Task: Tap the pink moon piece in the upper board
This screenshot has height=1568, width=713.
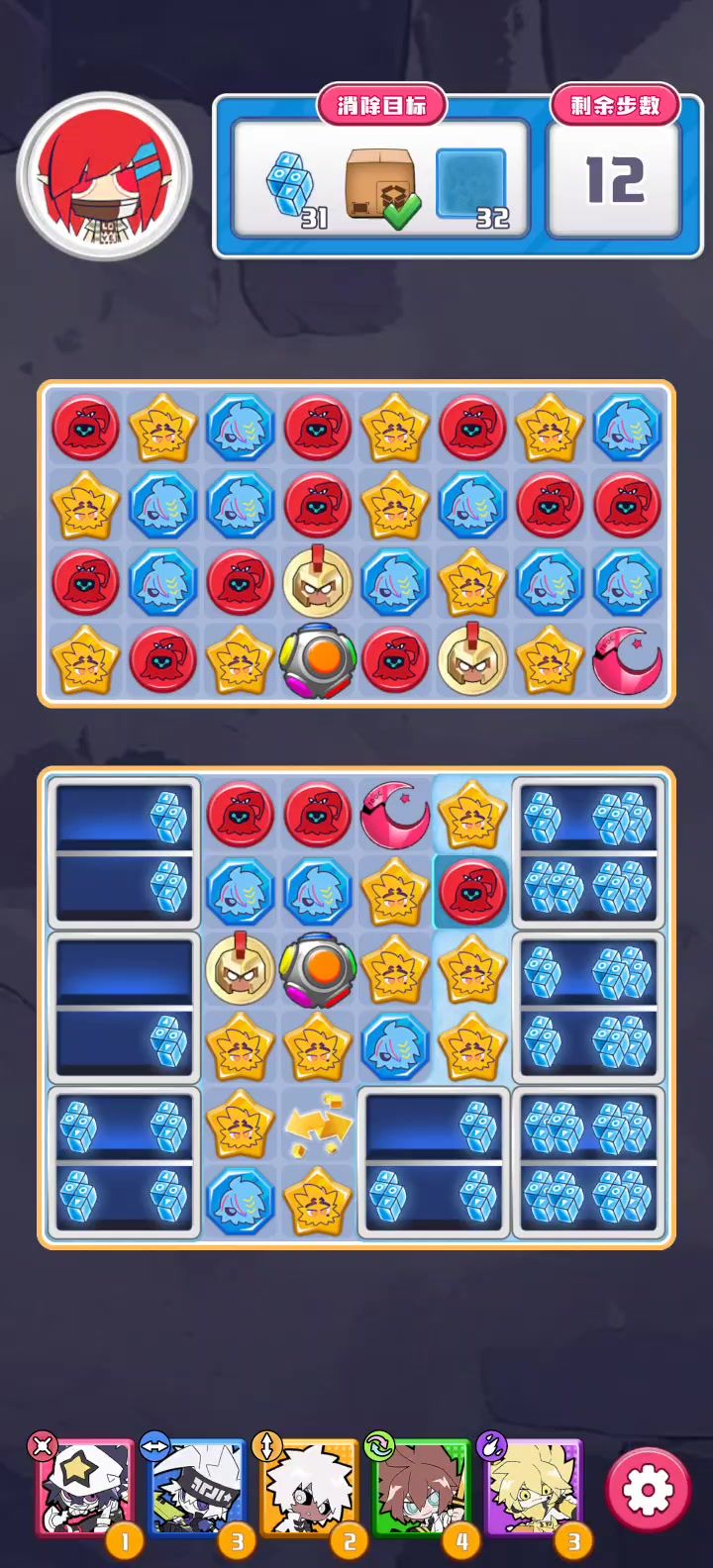Action: pyautogui.click(x=627, y=659)
